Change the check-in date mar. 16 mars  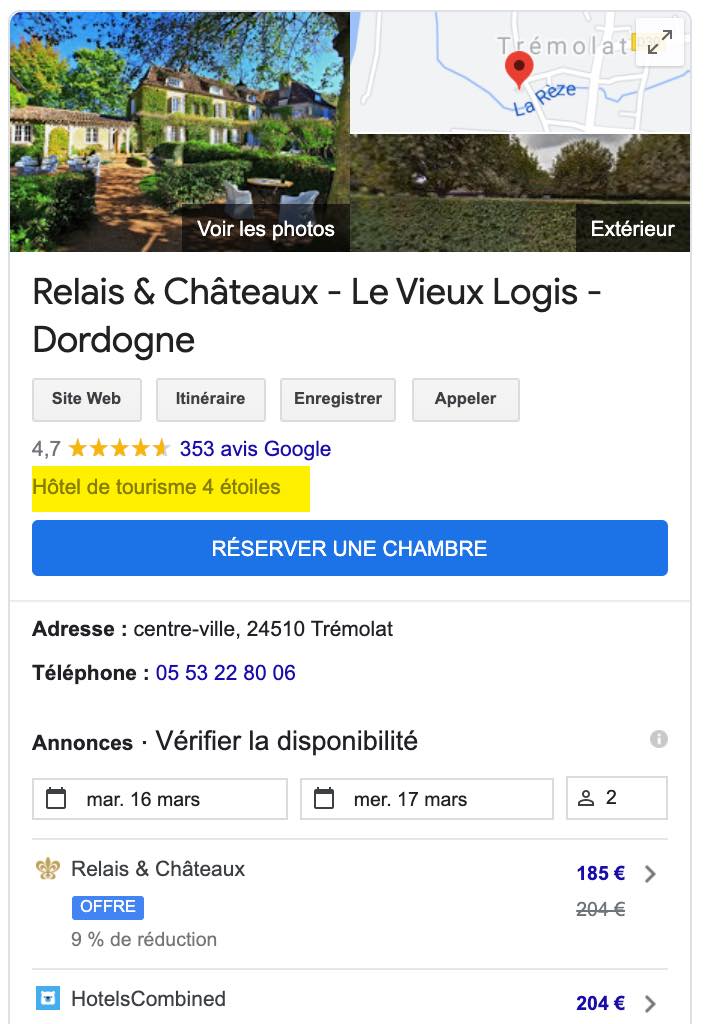tap(160, 799)
